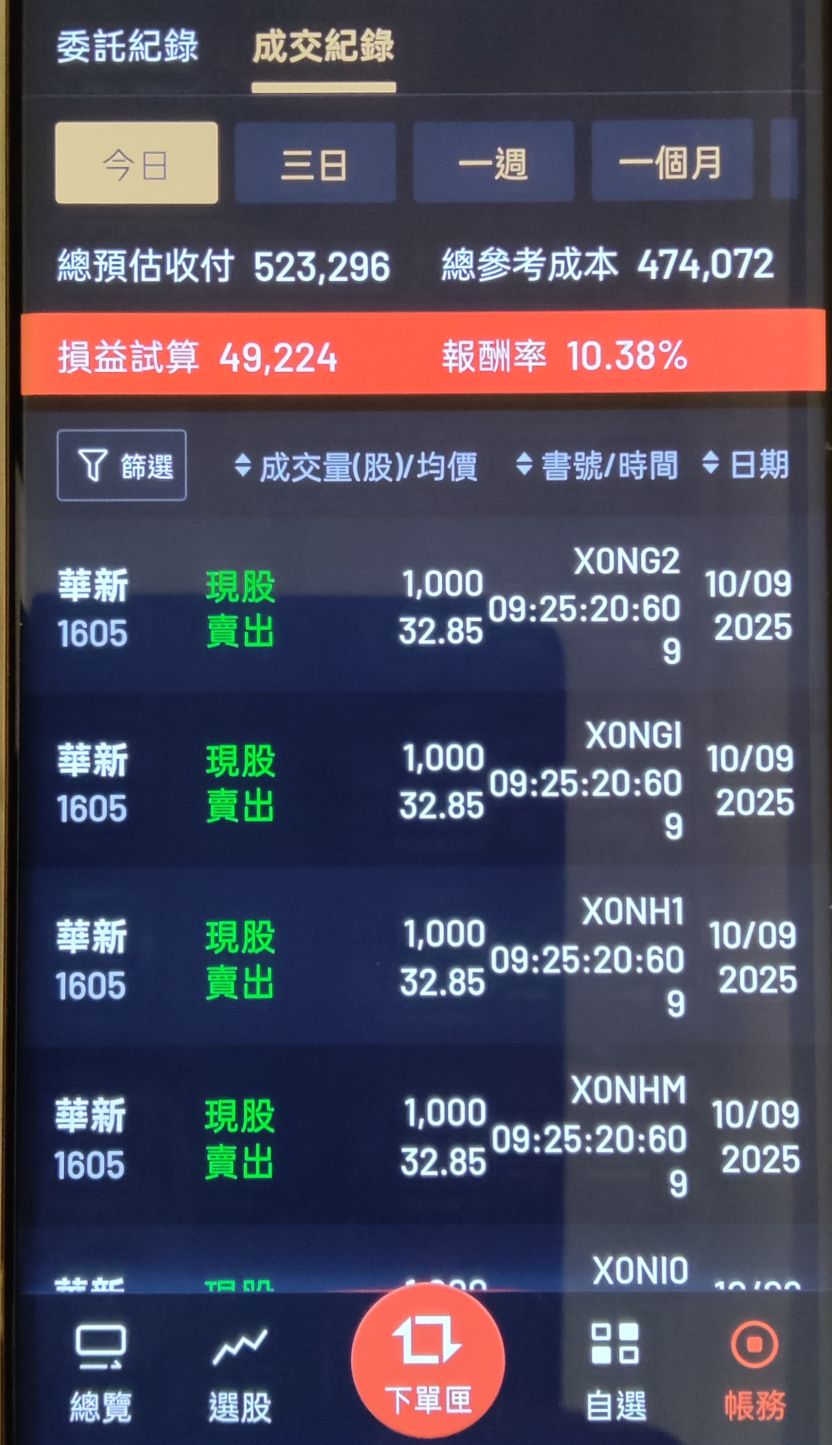The width and height of the screenshot is (832, 1445).
Task: Choose the 今日 date range
Action: click(x=136, y=163)
